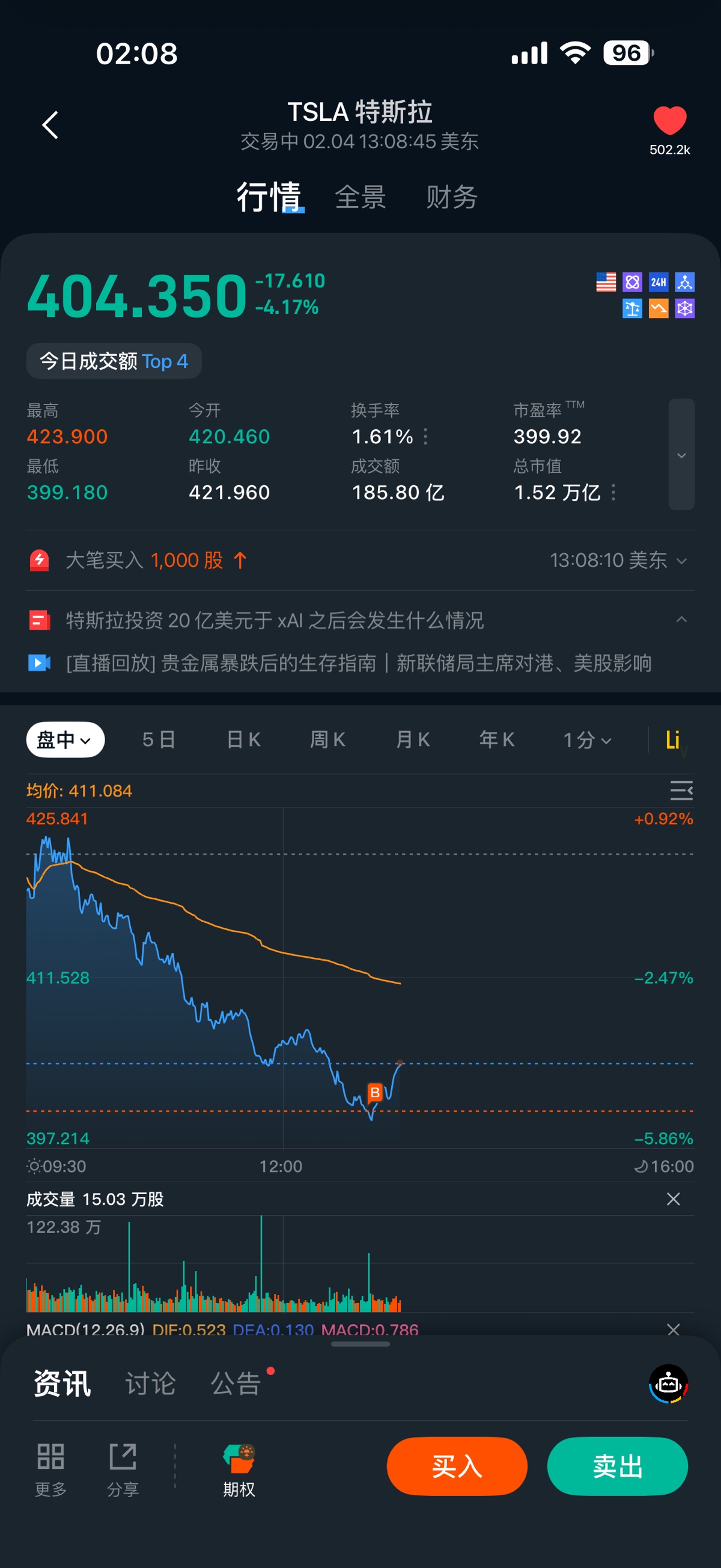Open 期权 options trading
This screenshot has height=1568, width=721.
click(x=239, y=1469)
